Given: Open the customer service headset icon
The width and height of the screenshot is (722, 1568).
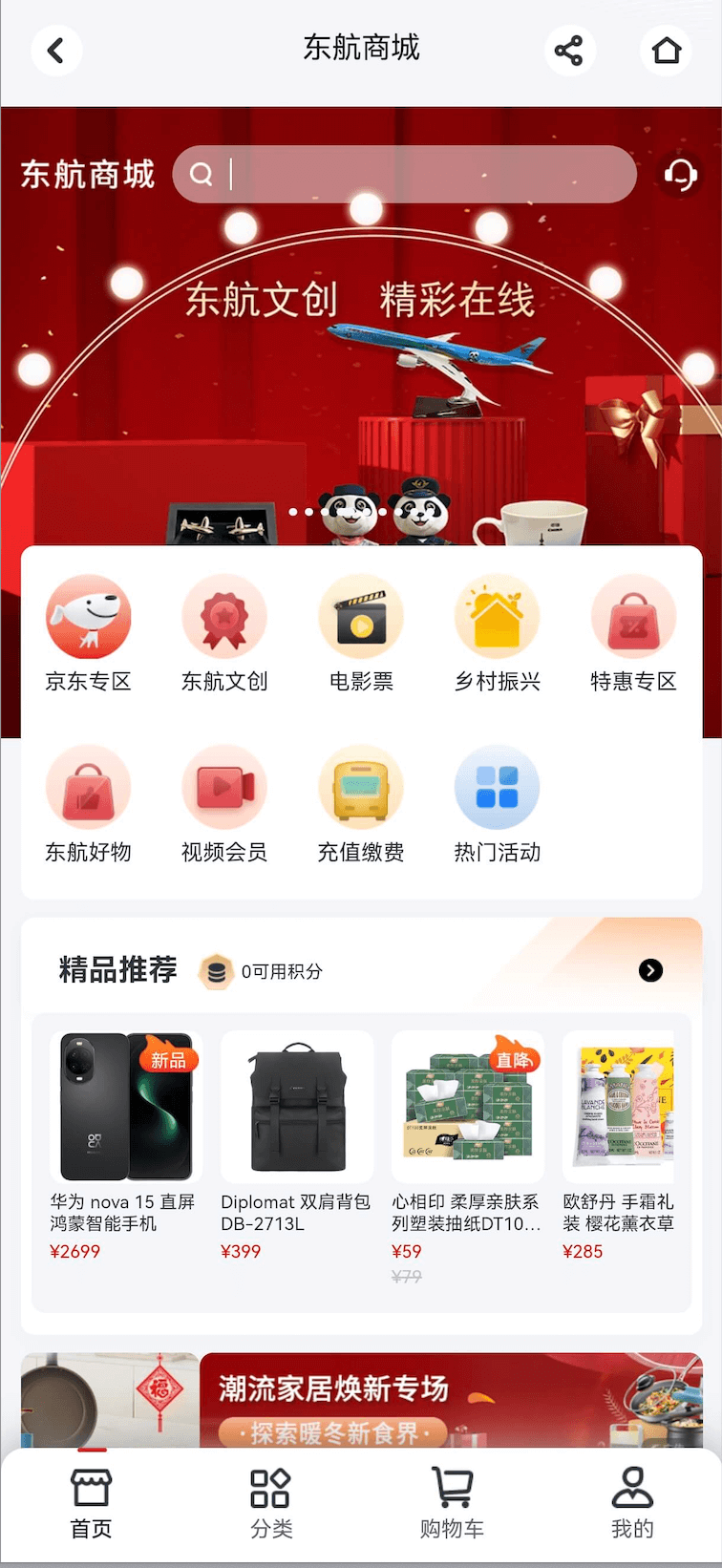Looking at the screenshot, I should click(682, 175).
